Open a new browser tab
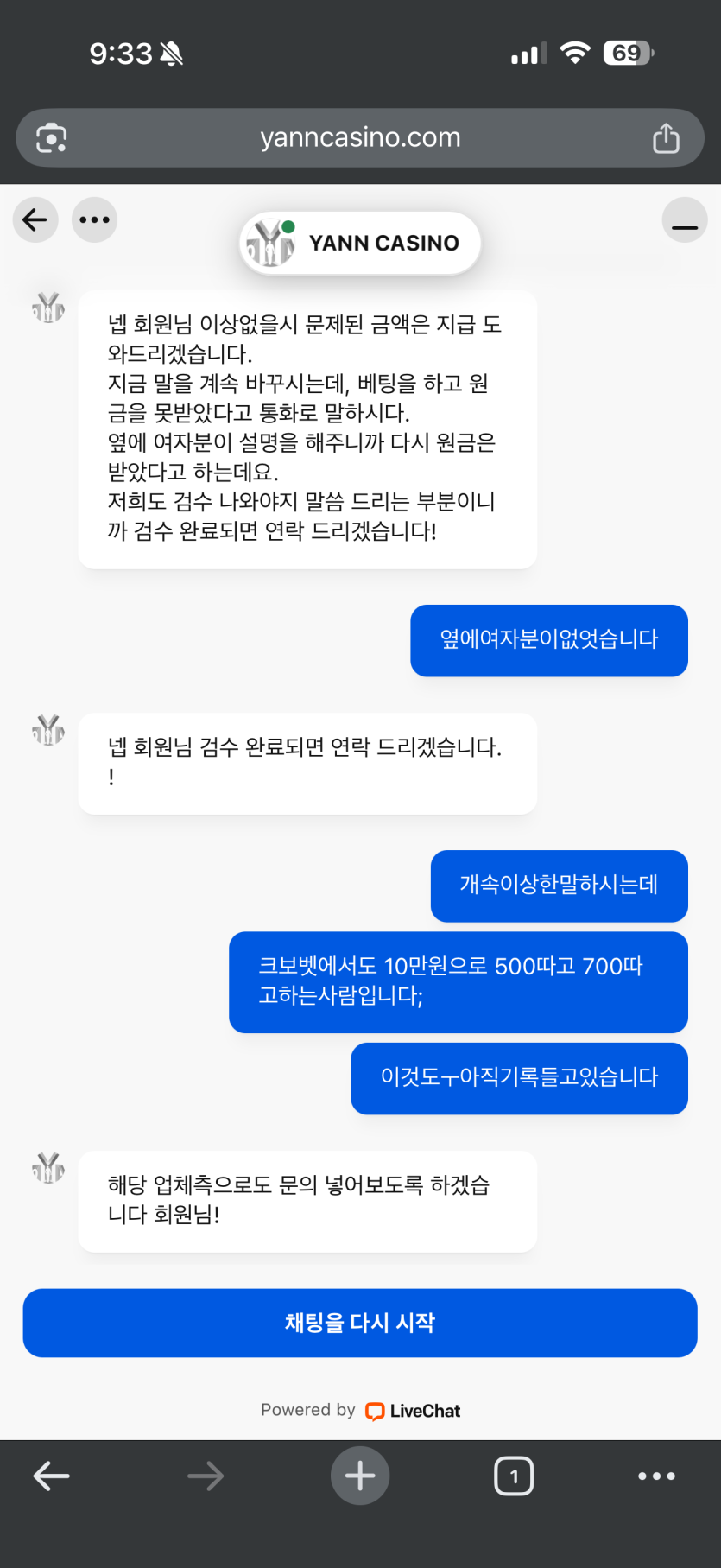The image size is (721, 1568). tap(360, 1476)
